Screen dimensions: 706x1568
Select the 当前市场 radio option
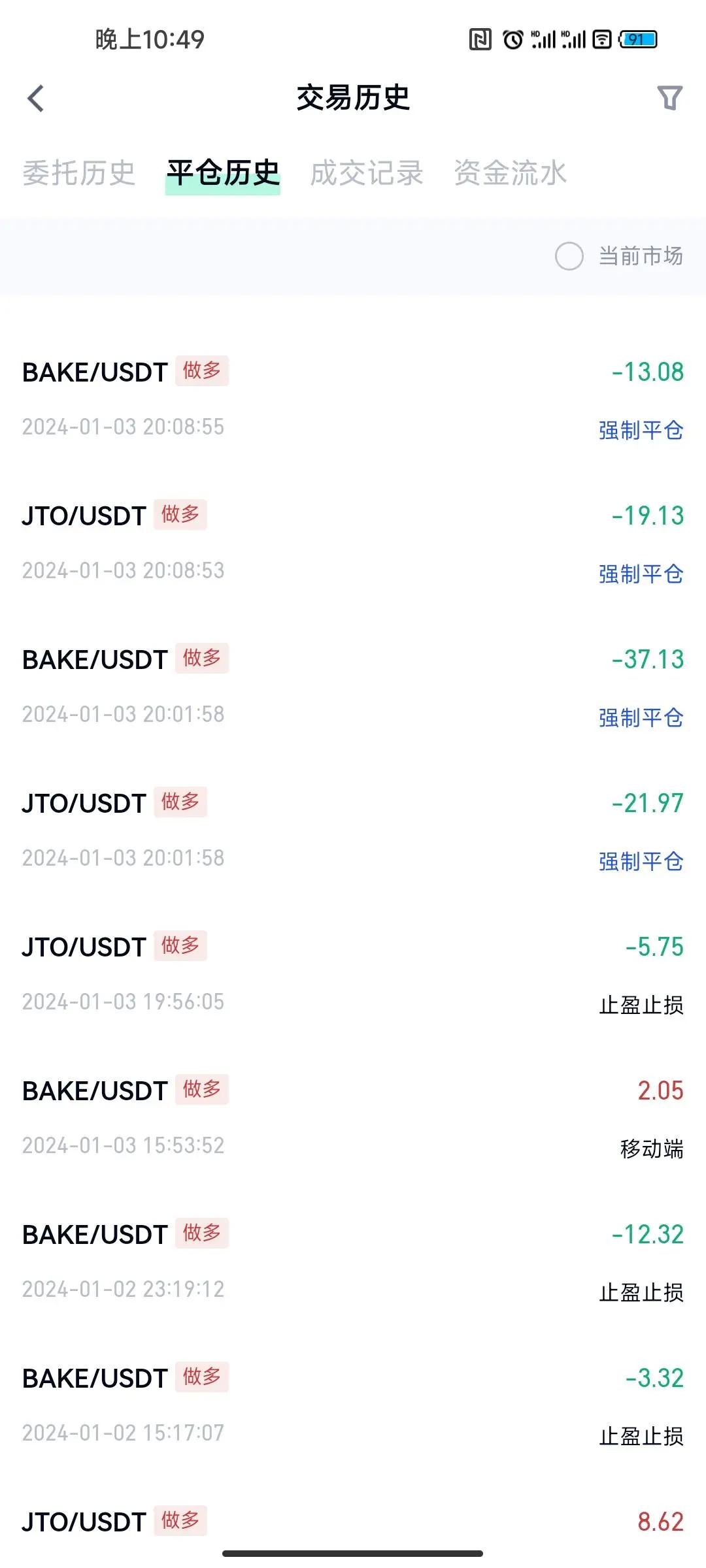[x=569, y=256]
